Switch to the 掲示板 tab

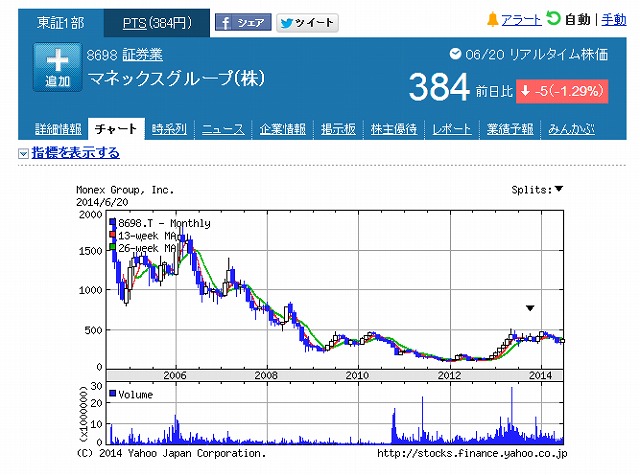[x=340, y=129]
